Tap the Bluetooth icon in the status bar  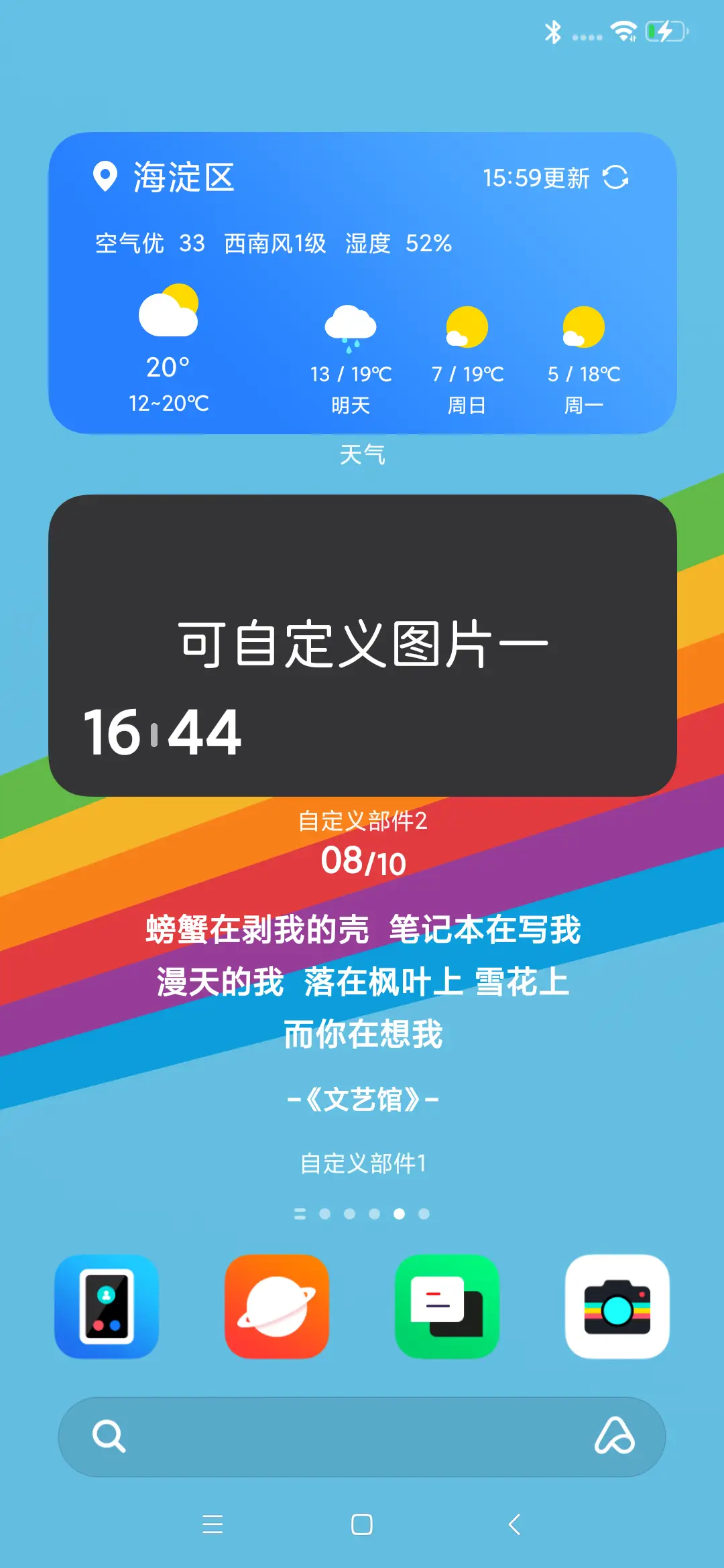(x=554, y=29)
